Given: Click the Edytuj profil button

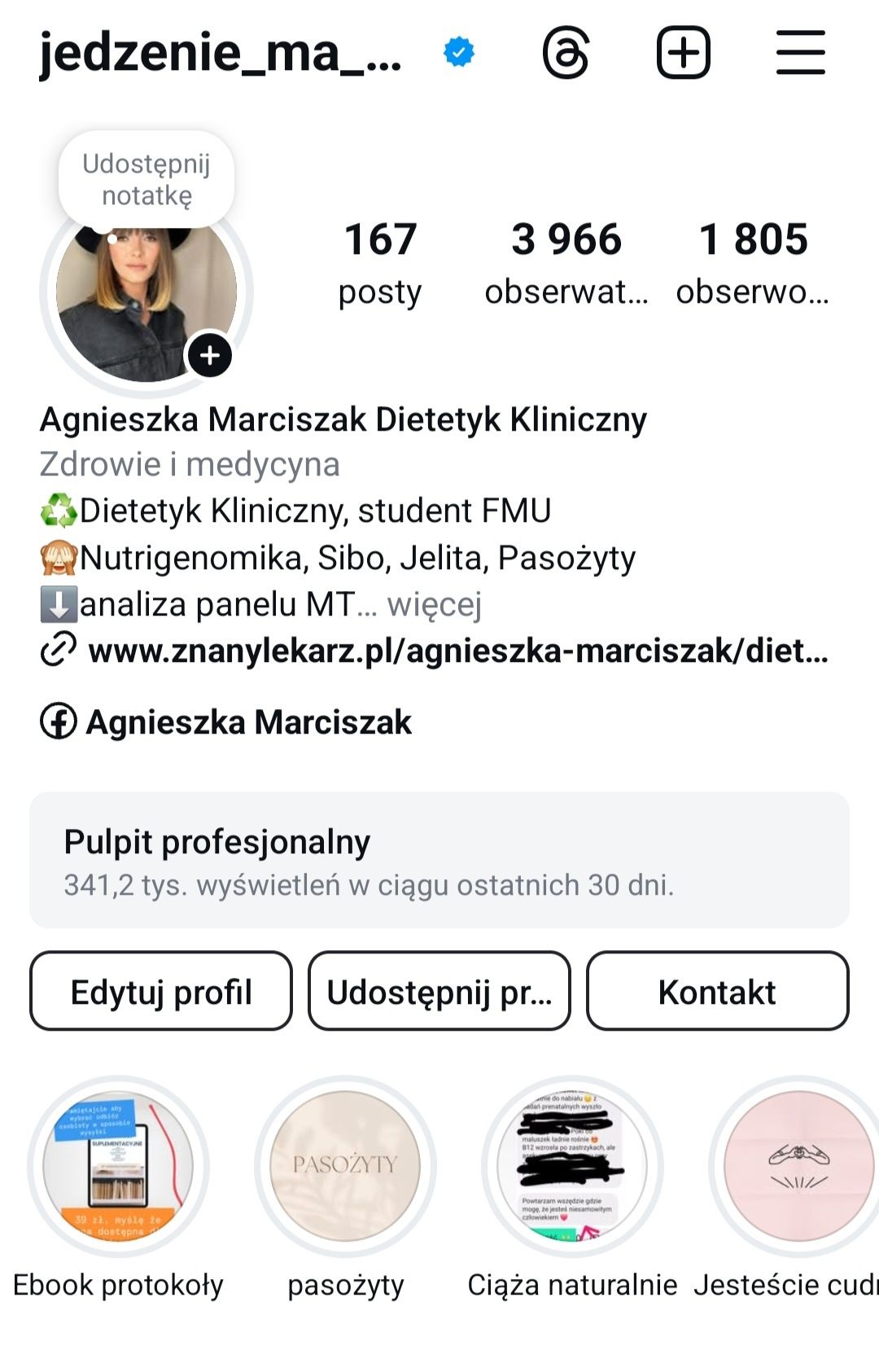Looking at the screenshot, I should point(160,992).
